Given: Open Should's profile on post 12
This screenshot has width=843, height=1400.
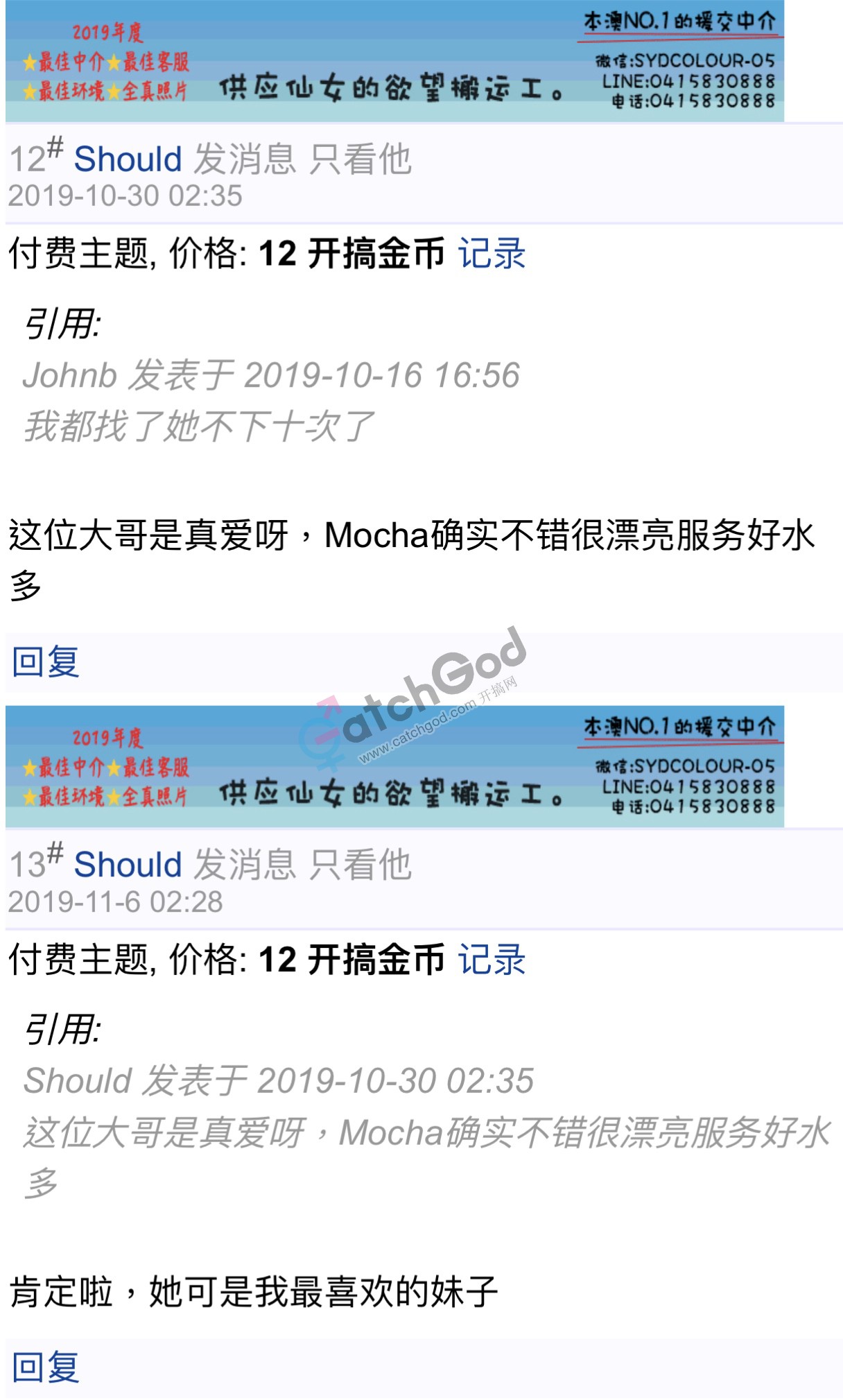Looking at the screenshot, I should click(x=128, y=159).
